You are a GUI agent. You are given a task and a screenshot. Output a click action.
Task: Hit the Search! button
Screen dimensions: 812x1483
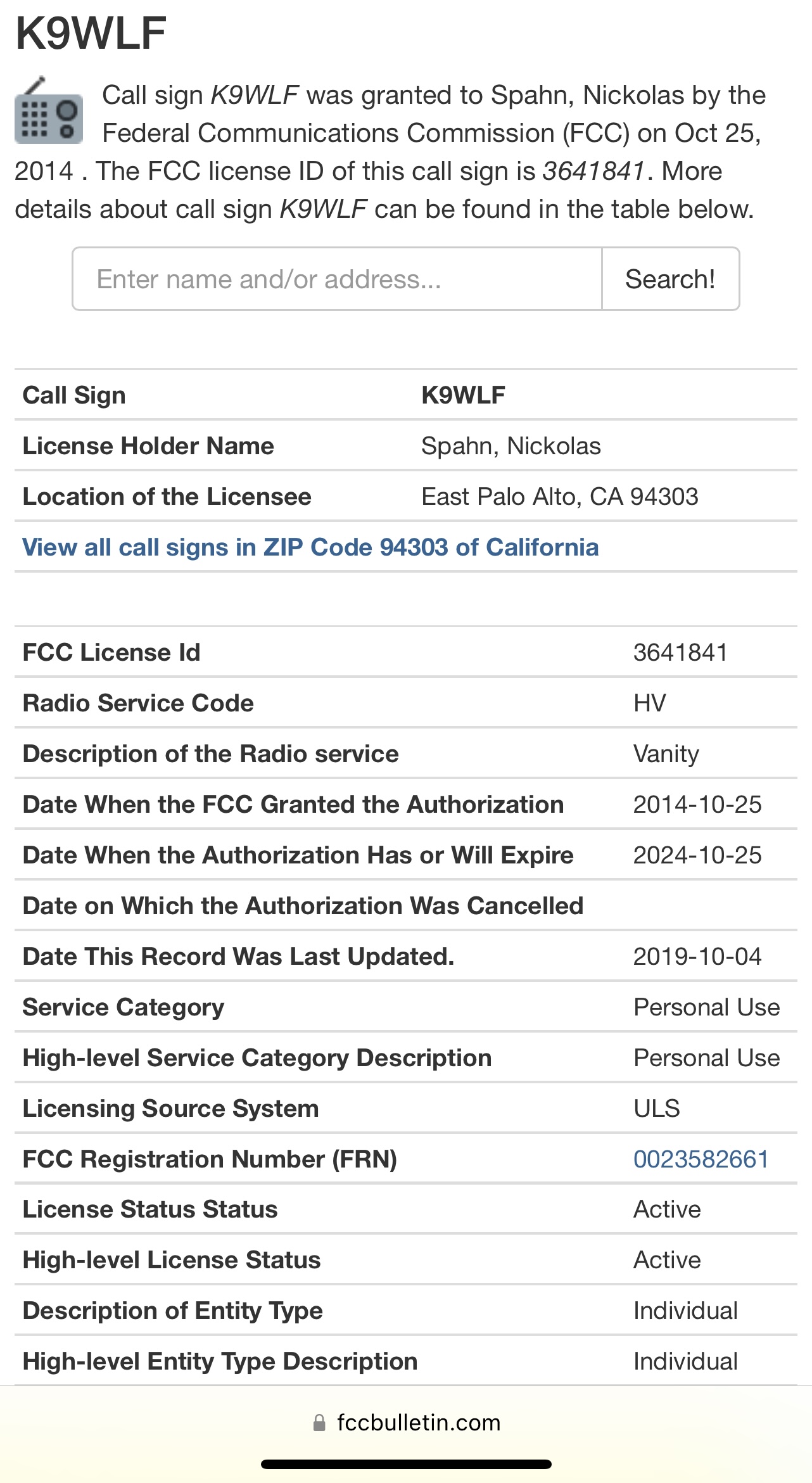click(x=670, y=279)
